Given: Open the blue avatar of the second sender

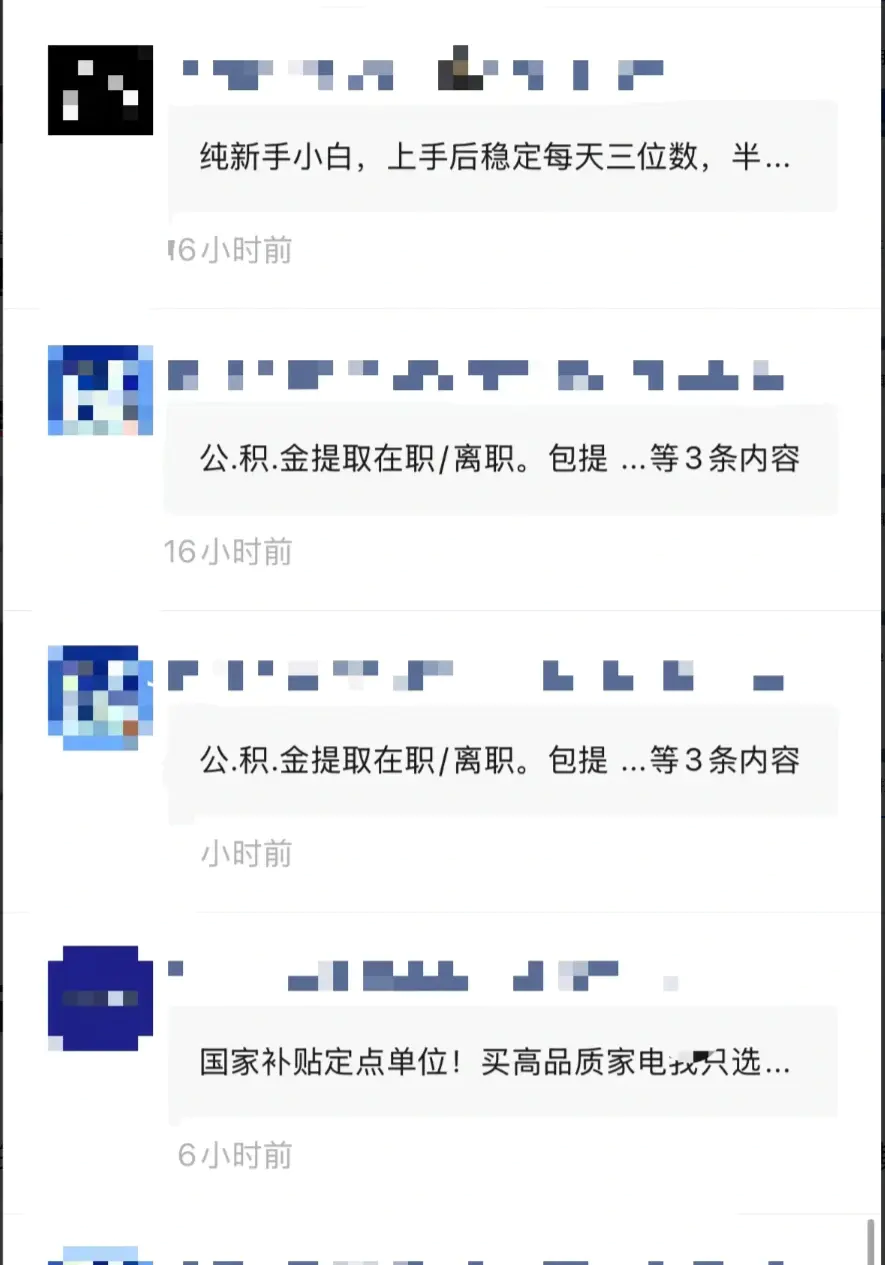Looking at the screenshot, I should pyautogui.click(x=100, y=391).
